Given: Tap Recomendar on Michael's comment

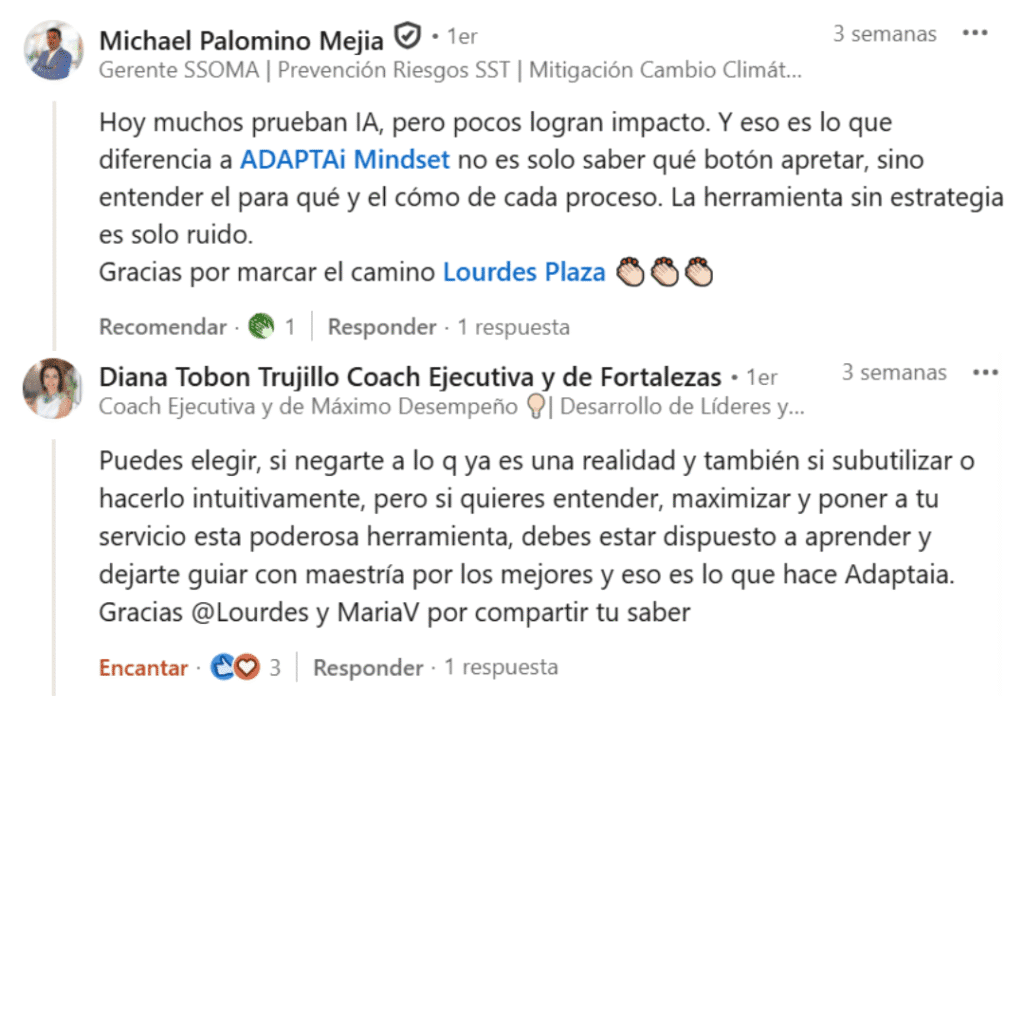Looking at the screenshot, I should point(162,327).
